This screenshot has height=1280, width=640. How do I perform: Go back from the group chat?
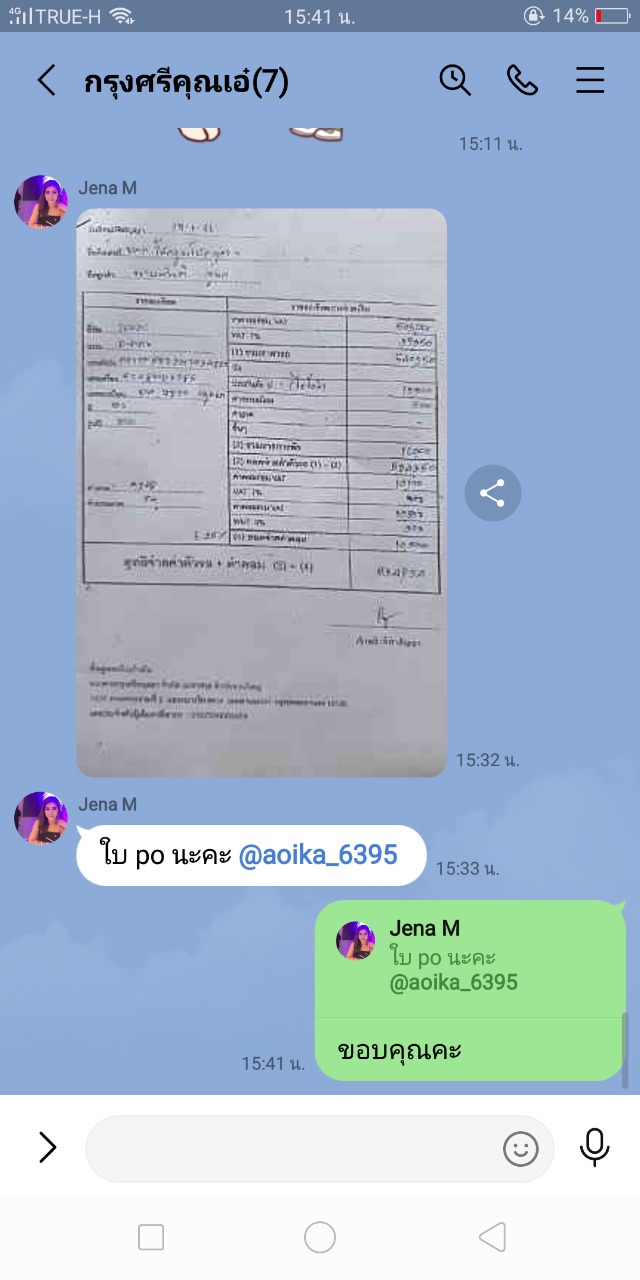click(x=46, y=81)
